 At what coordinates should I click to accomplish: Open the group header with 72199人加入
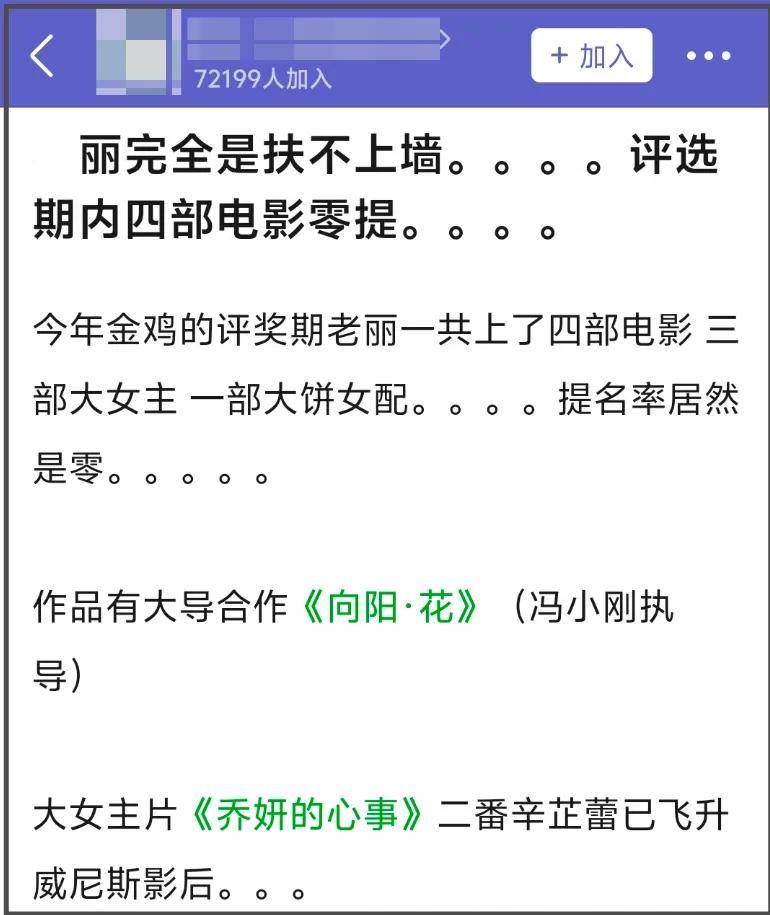[300, 55]
